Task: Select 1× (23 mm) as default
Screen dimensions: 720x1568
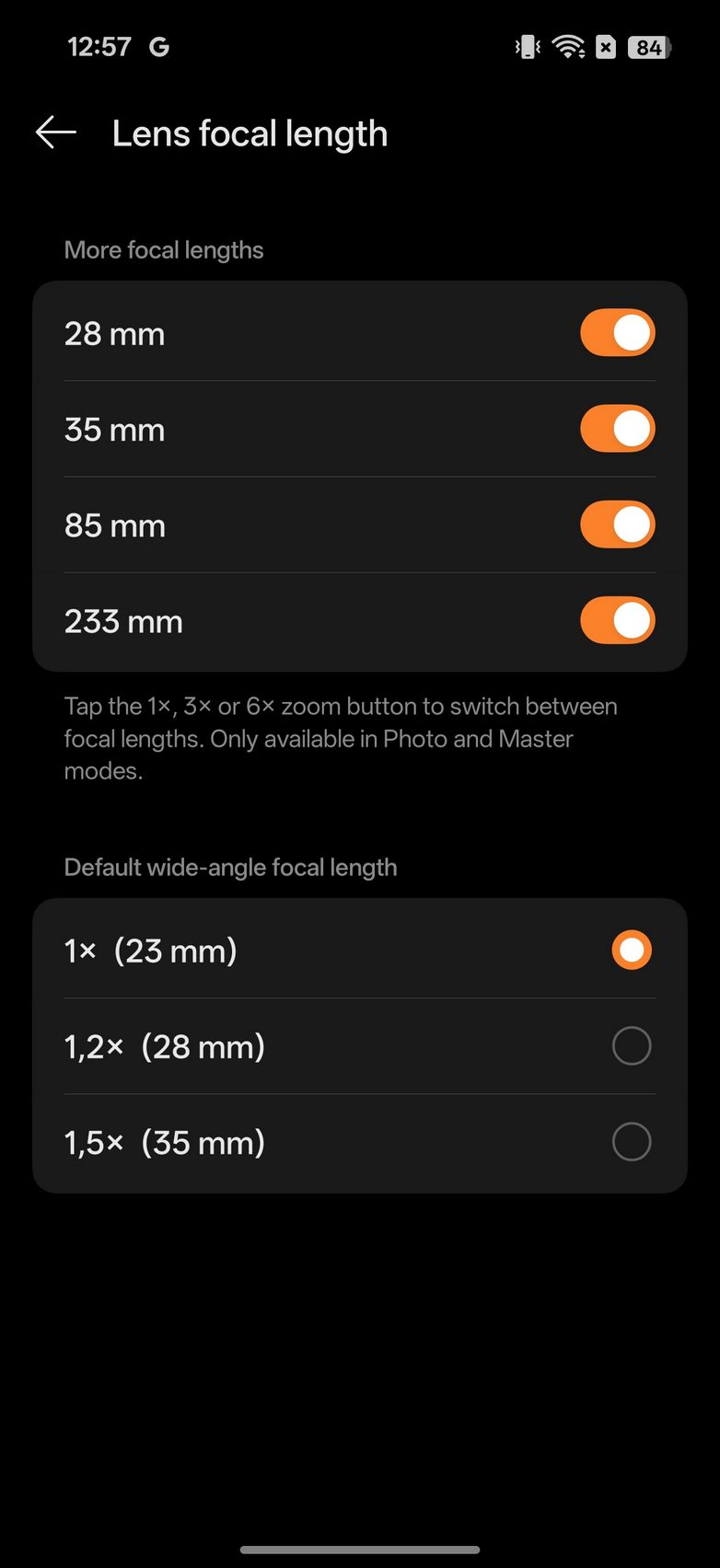Action: click(x=631, y=951)
